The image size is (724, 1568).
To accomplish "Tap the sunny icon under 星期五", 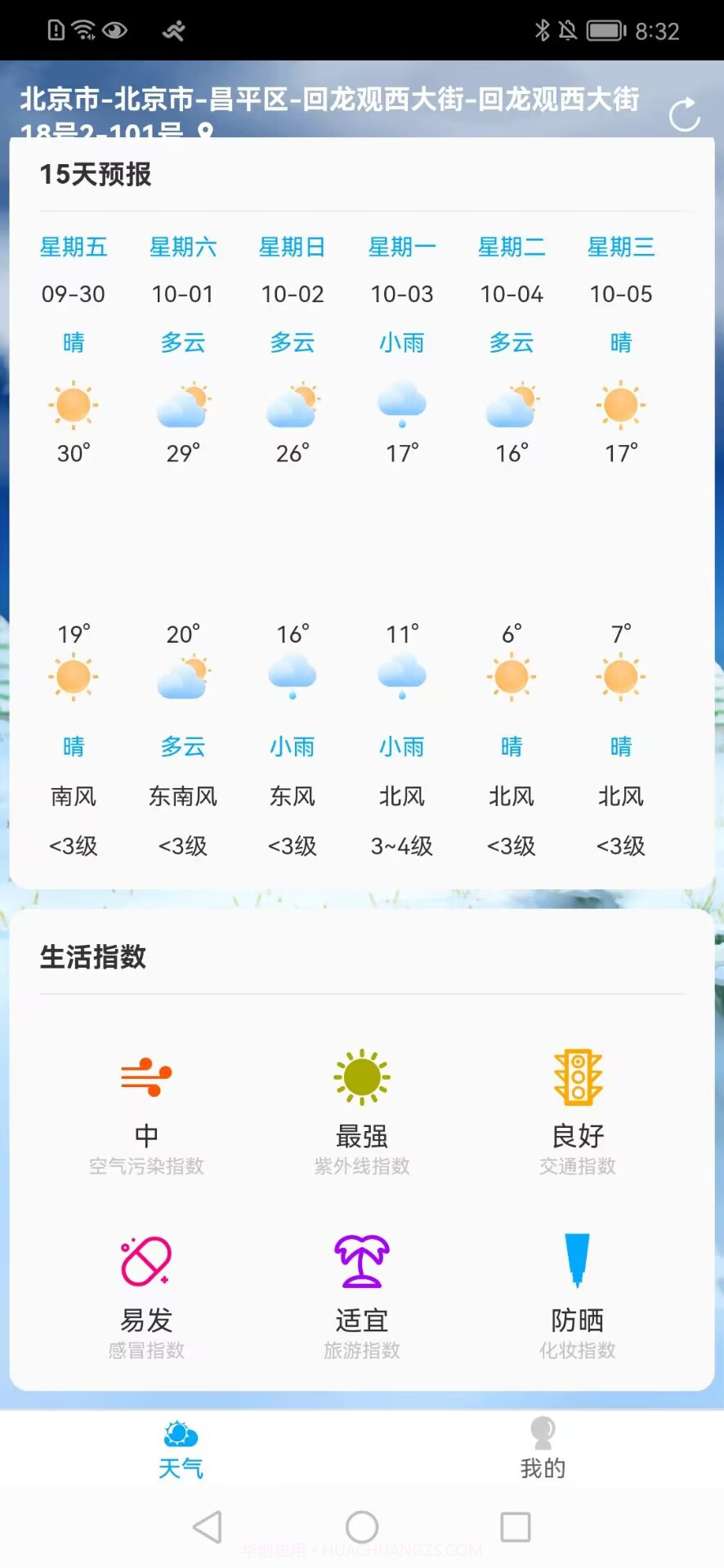I will [x=73, y=404].
